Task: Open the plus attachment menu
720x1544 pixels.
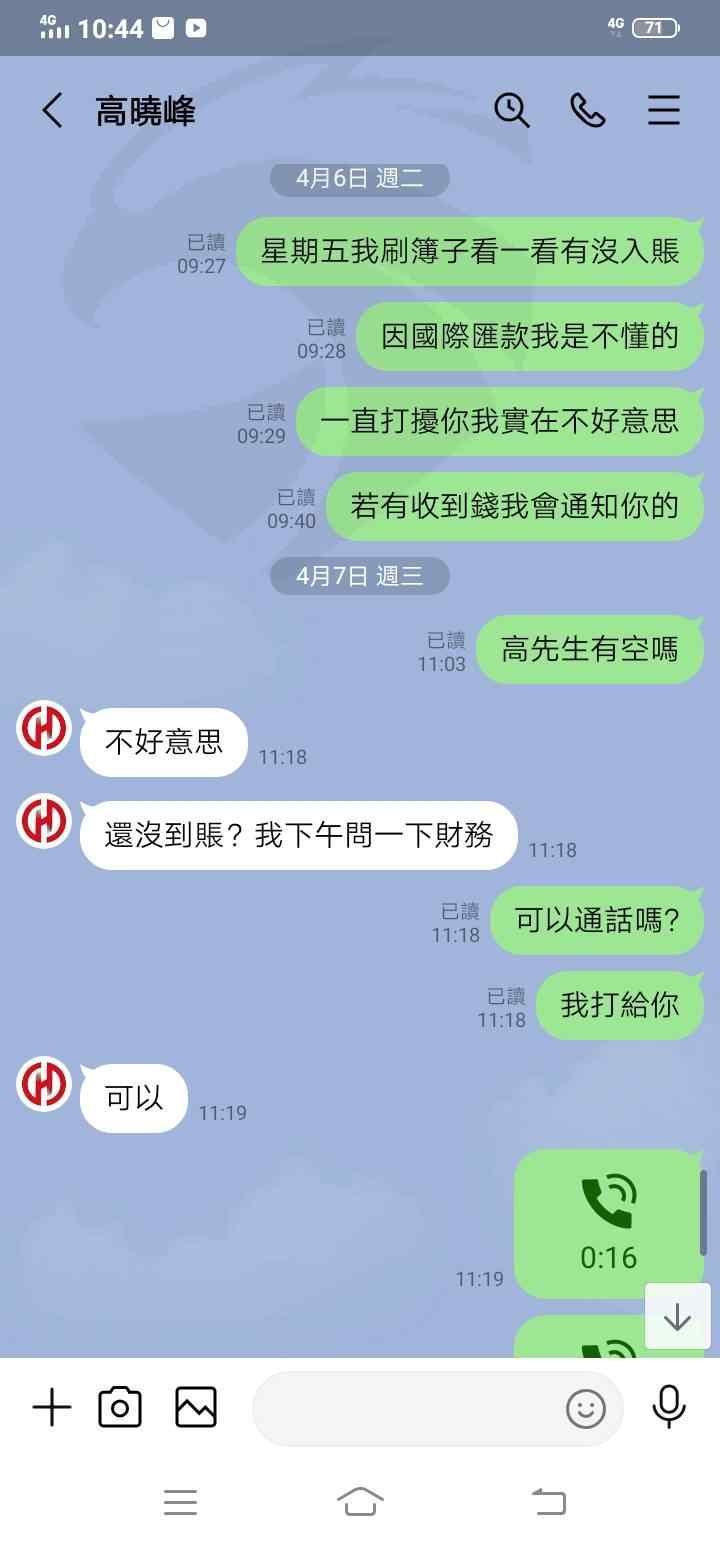Action: [52, 1408]
